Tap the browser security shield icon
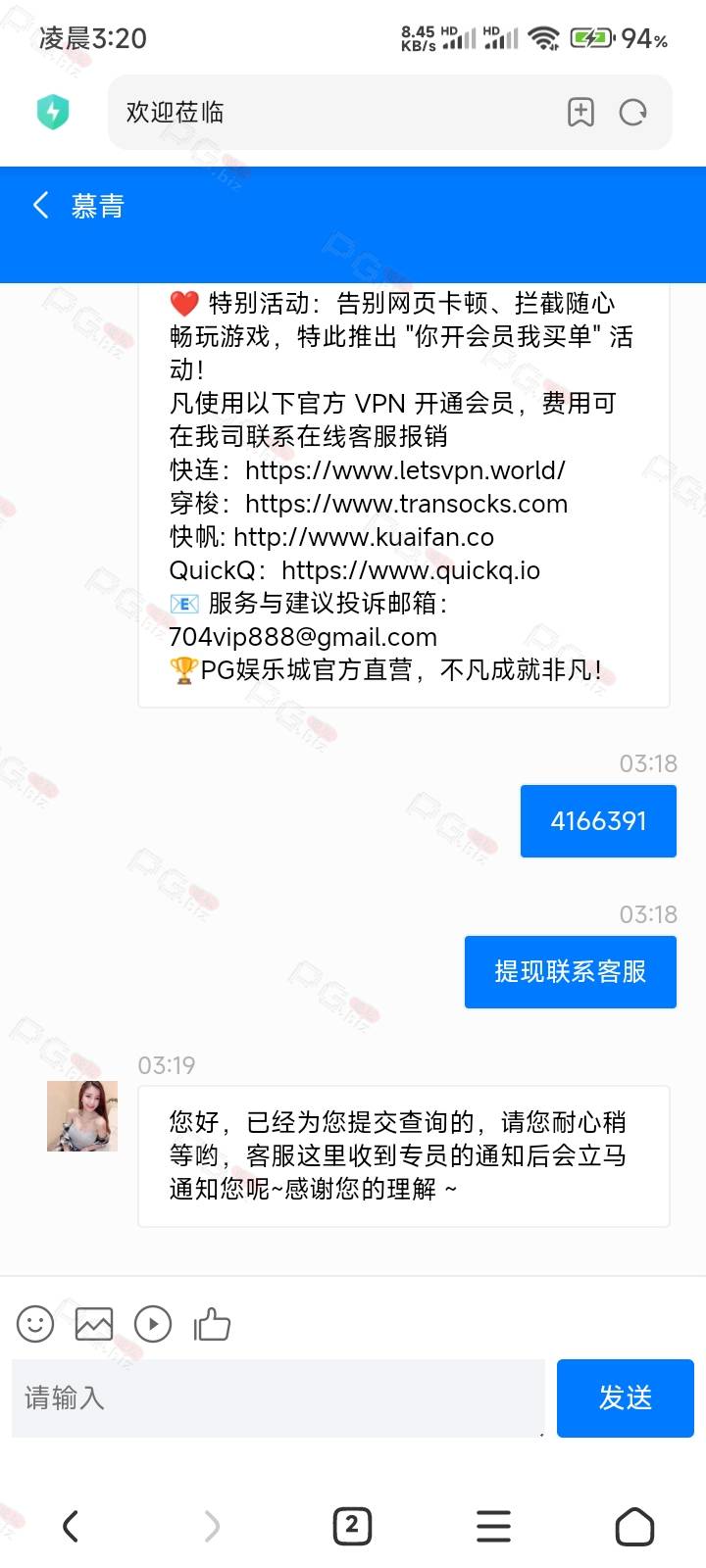The image size is (706, 1568). pyautogui.click(x=53, y=112)
